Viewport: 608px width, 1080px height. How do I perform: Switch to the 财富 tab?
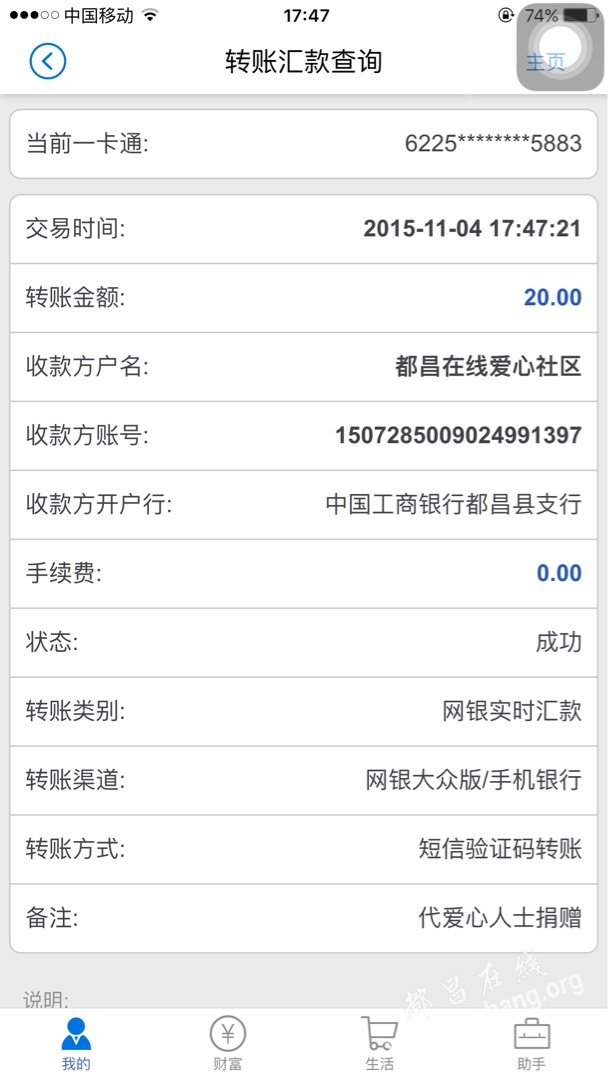tap(227, 1043)
